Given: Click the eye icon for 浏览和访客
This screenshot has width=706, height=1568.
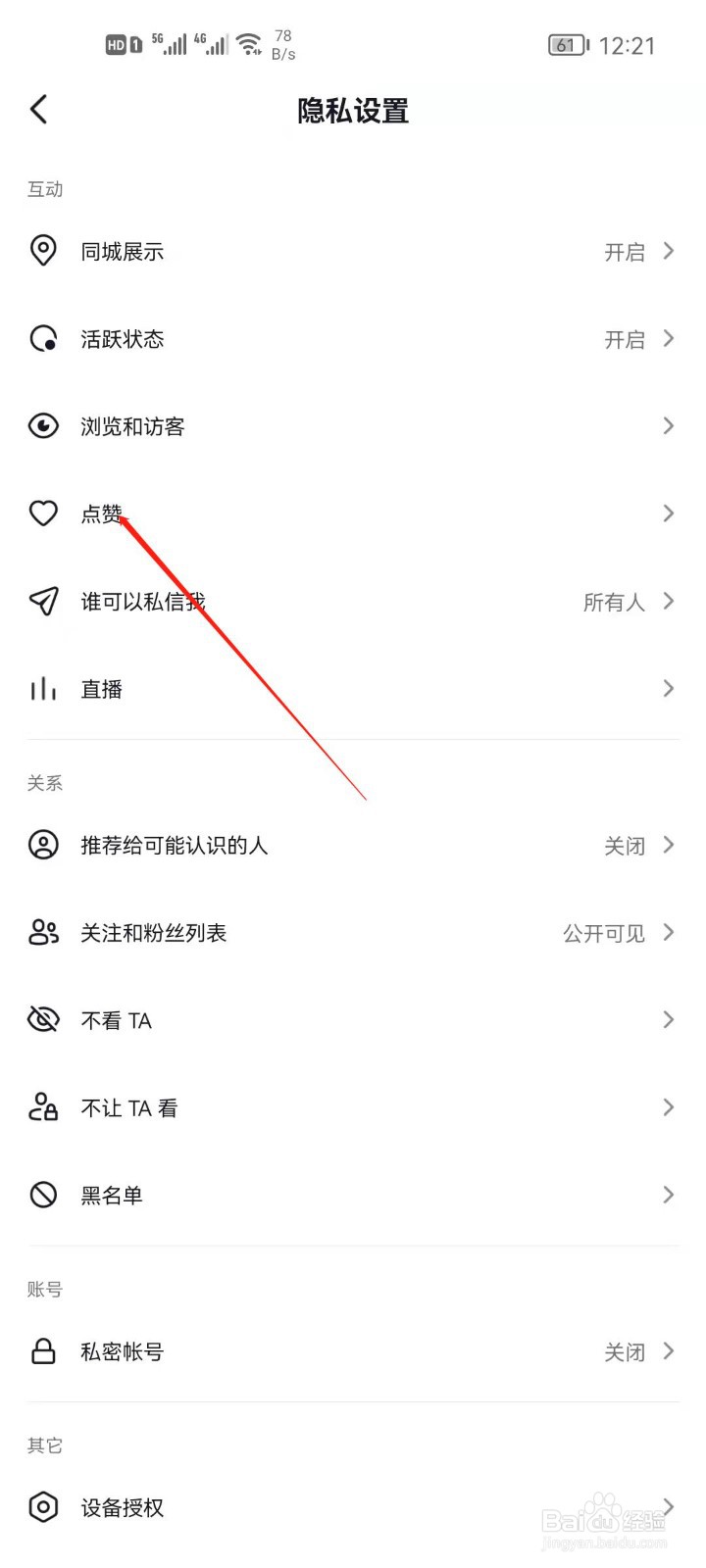Looking at the screenshot, I should [43, 426].
